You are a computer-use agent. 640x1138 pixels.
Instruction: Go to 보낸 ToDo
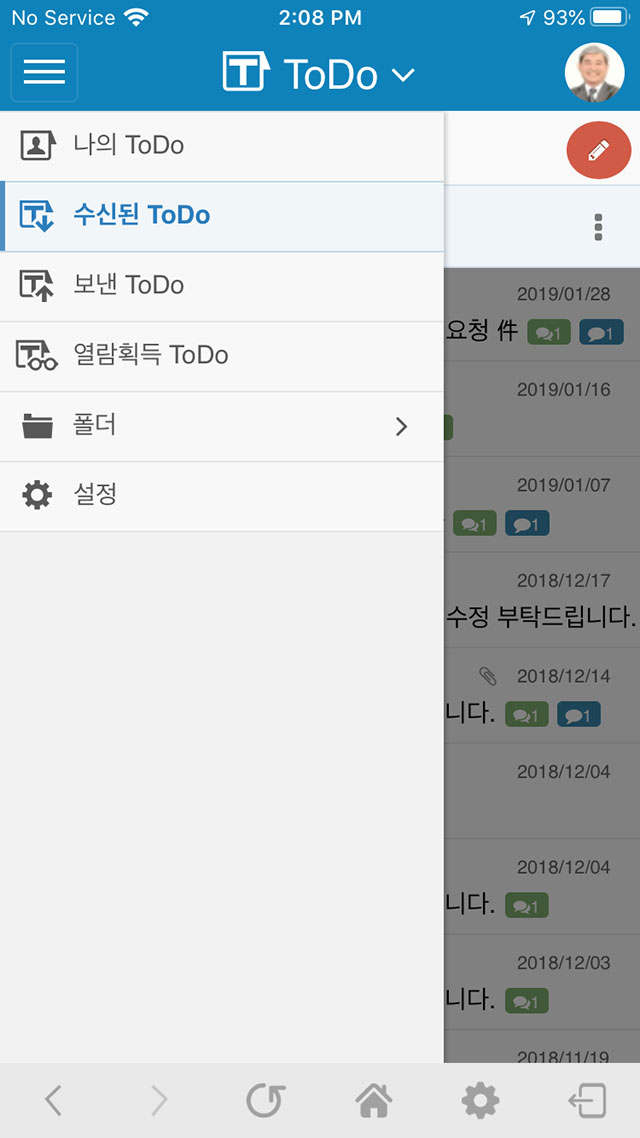222,286
